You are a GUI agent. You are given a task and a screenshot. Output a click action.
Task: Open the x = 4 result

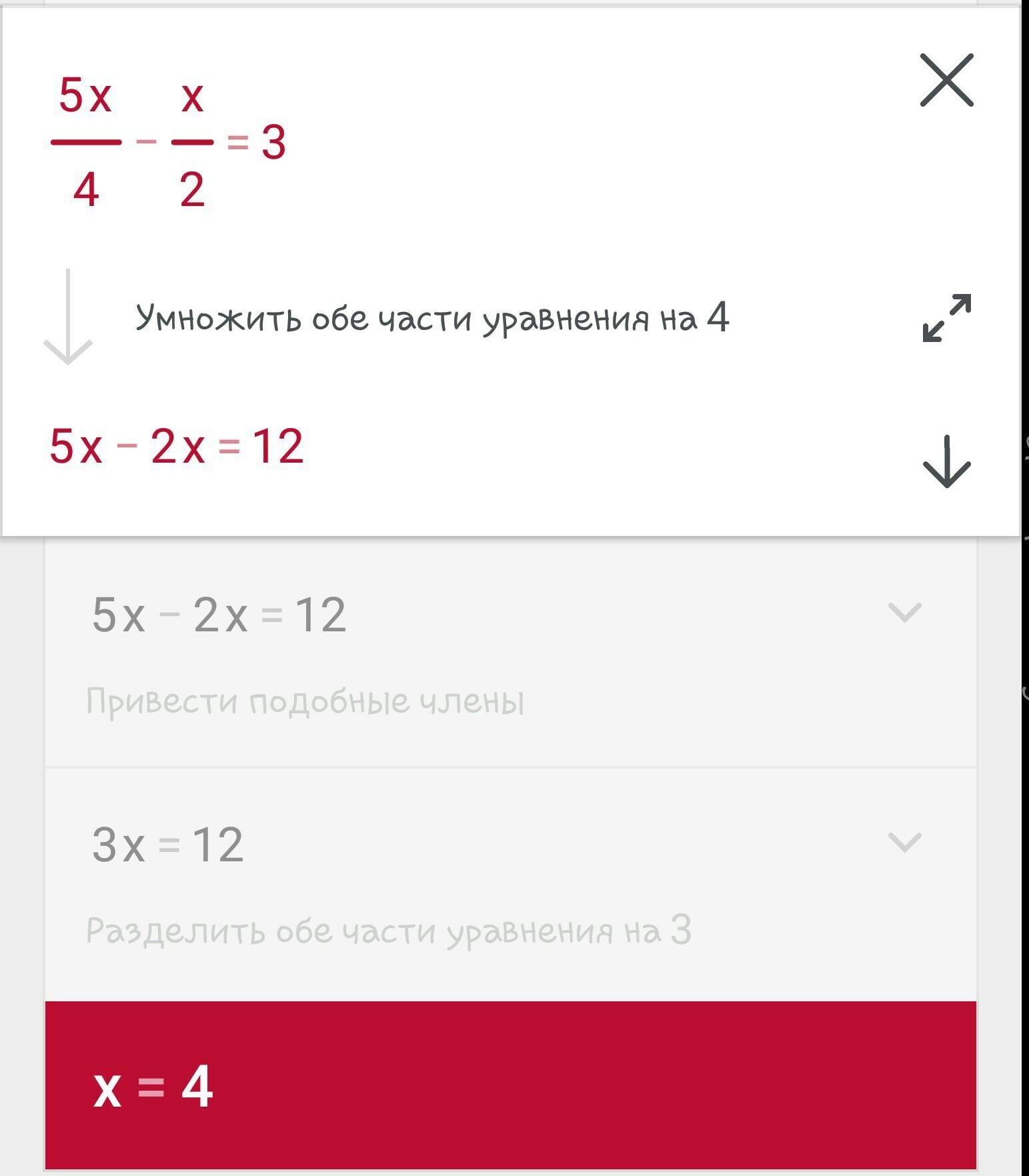click(511, 1085)
